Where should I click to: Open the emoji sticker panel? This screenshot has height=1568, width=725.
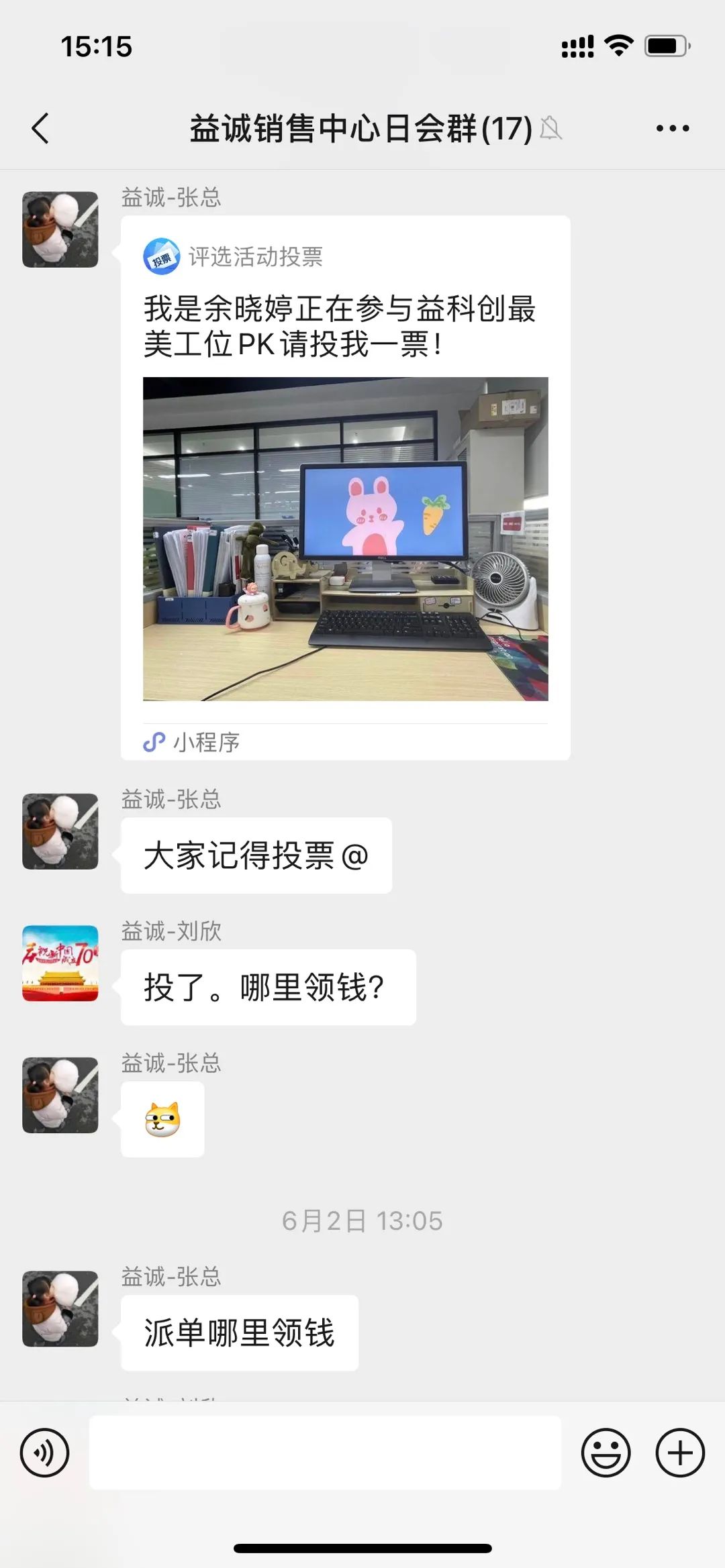(606, 1453)
